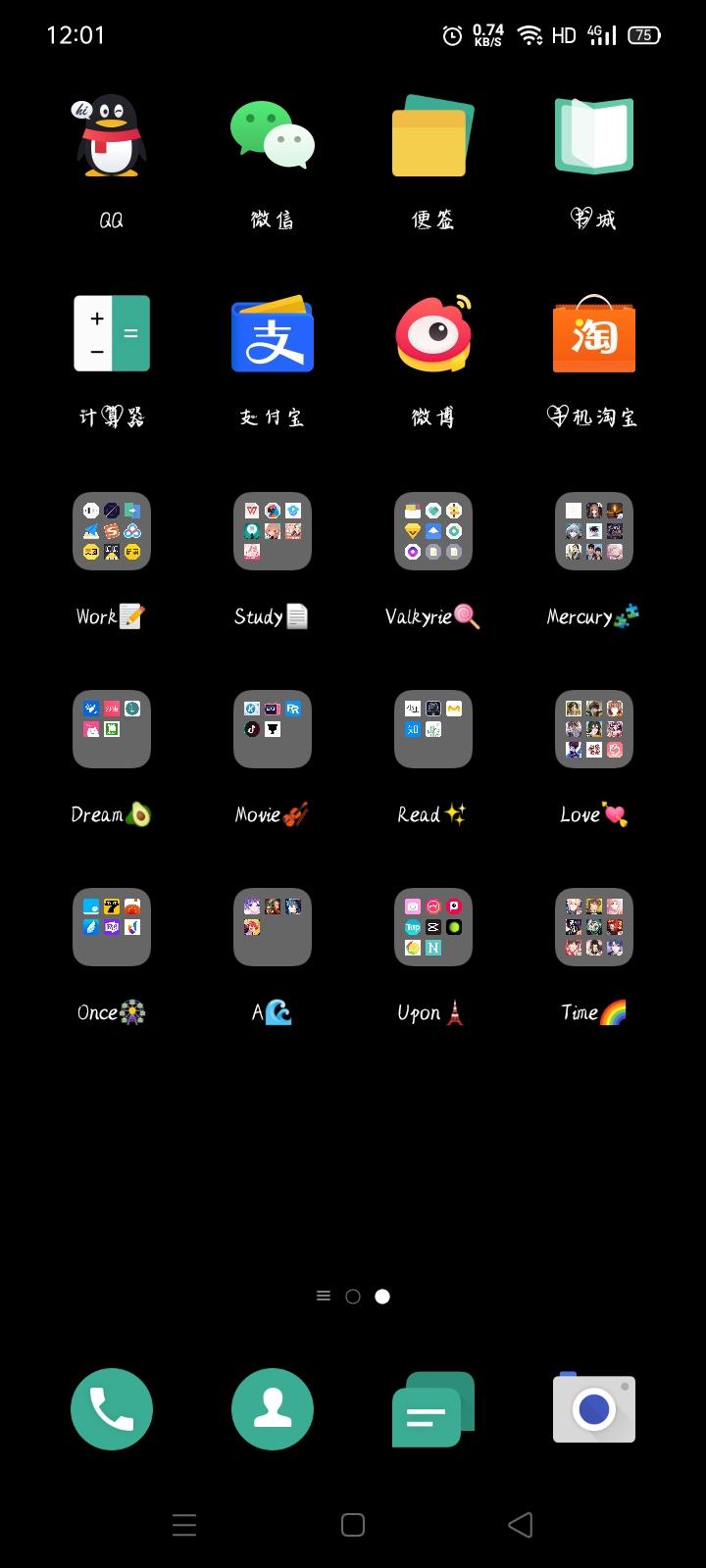Open the Work📝 folder
The height and width of the screenshot is (1568, 706).
tap(112, 531)
